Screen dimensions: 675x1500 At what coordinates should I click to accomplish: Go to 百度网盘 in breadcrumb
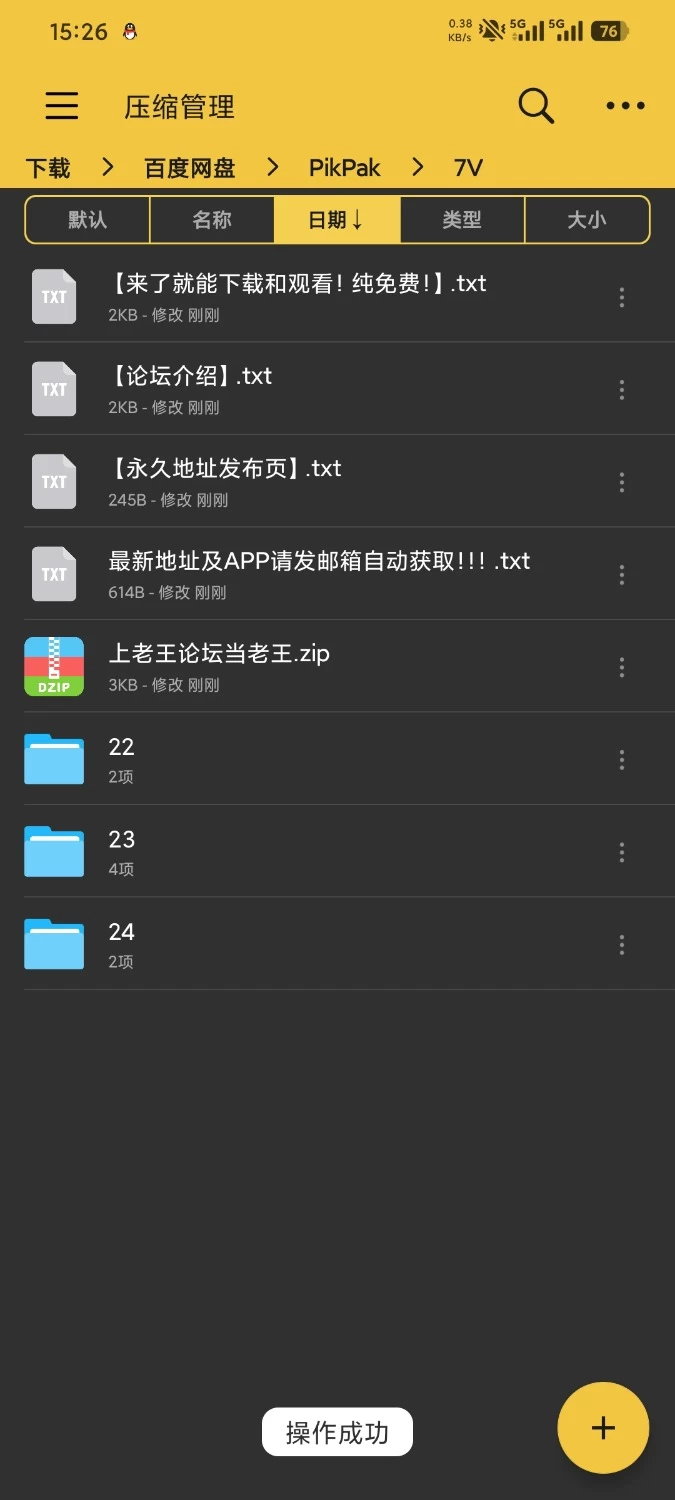[190, 168]
